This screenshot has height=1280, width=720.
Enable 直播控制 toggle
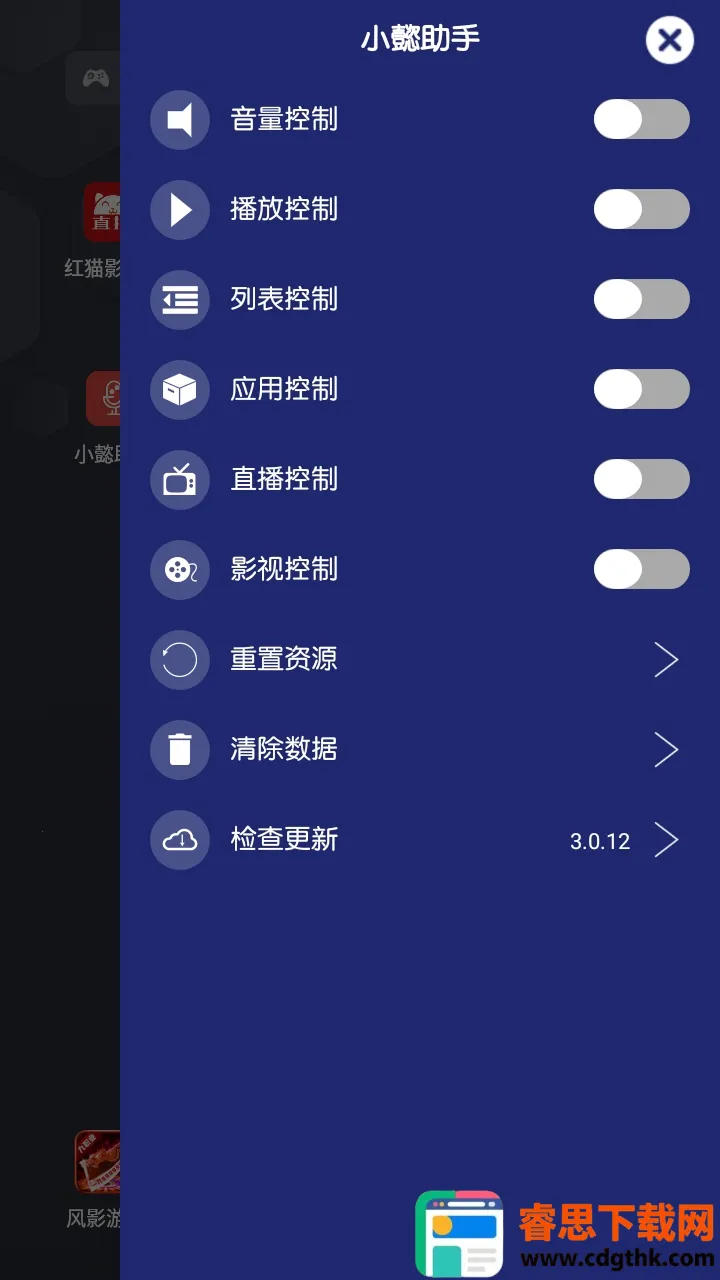[x=641, y=479]
